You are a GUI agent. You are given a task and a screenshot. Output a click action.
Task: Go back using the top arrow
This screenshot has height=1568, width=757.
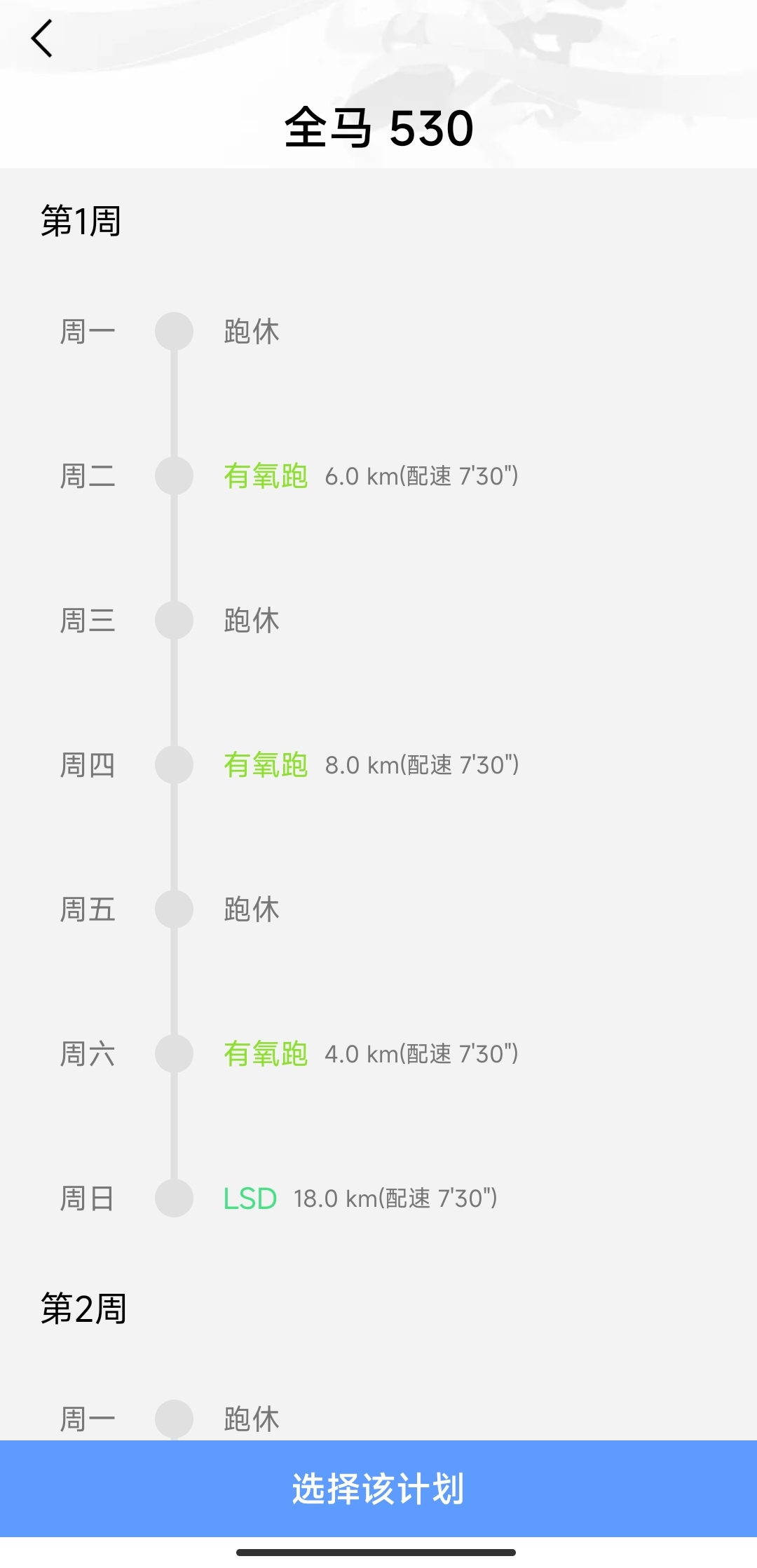coord(42,38)
